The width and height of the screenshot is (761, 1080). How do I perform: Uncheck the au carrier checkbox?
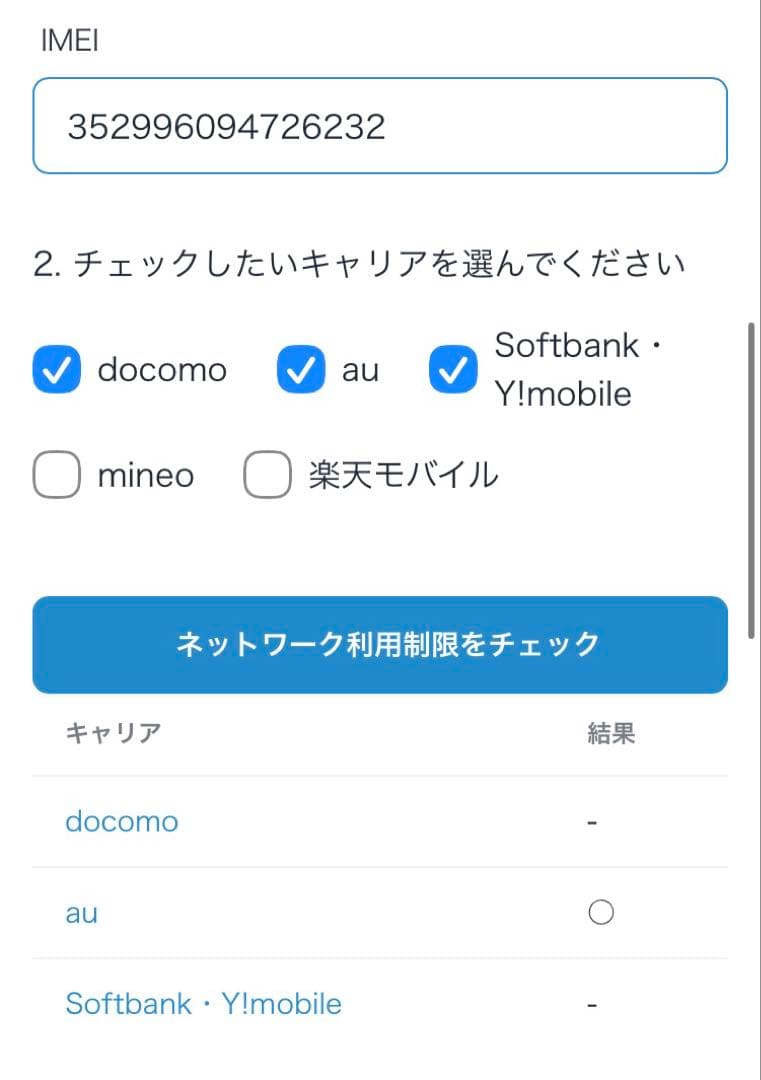coord(300,369)
